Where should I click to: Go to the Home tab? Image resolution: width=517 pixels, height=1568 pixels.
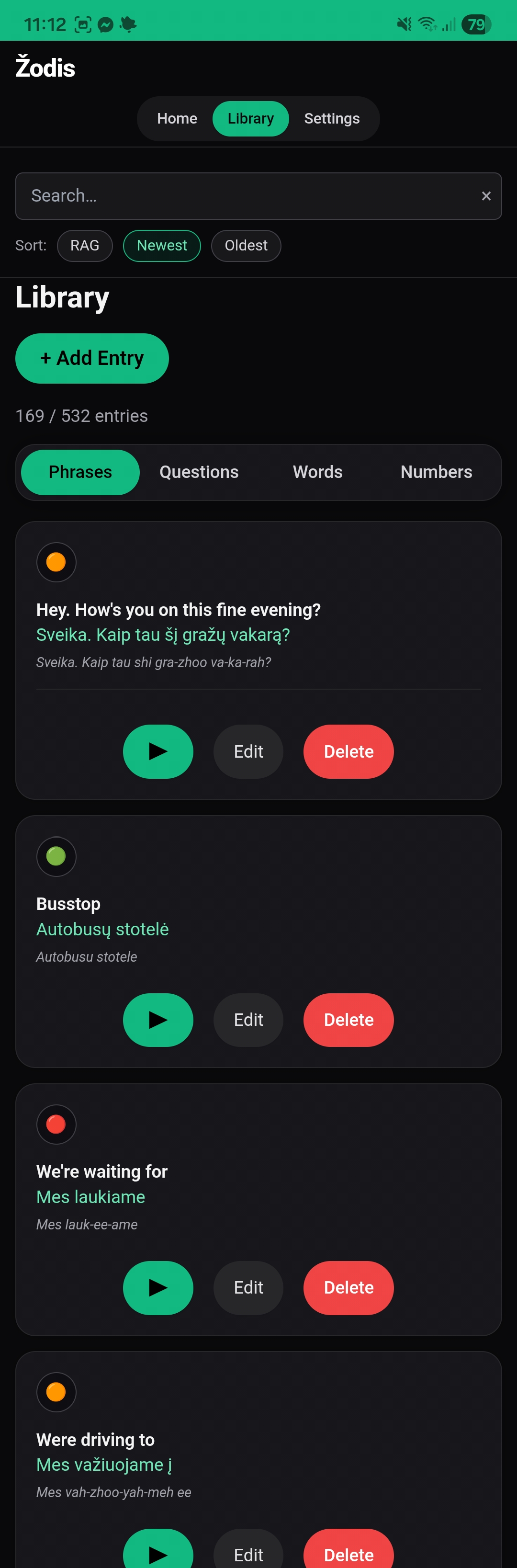click(x=176, y=119)
